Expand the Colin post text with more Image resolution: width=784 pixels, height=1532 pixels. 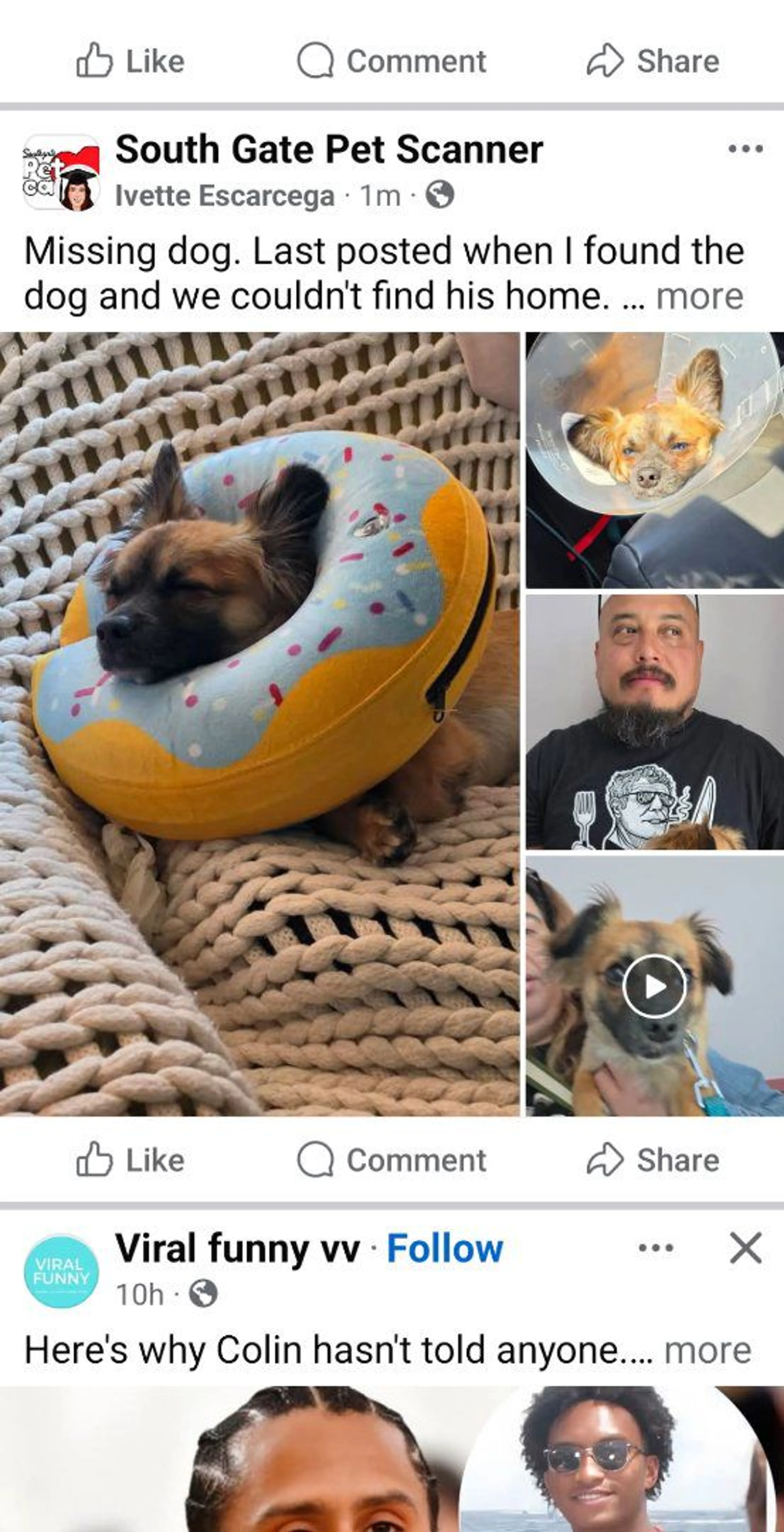coord(707,1350)
